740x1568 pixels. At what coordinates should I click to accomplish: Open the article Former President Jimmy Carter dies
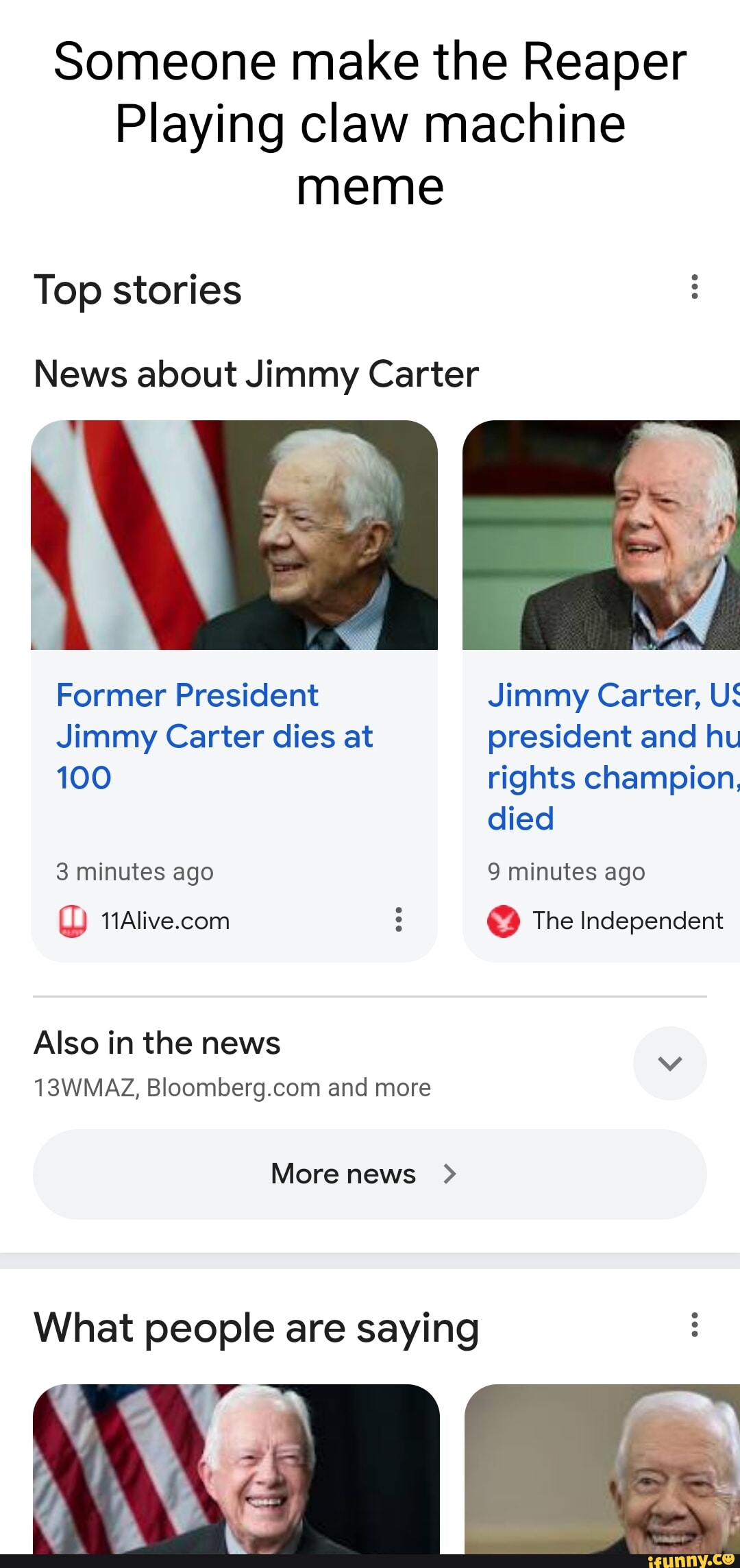tap(214, 736)
